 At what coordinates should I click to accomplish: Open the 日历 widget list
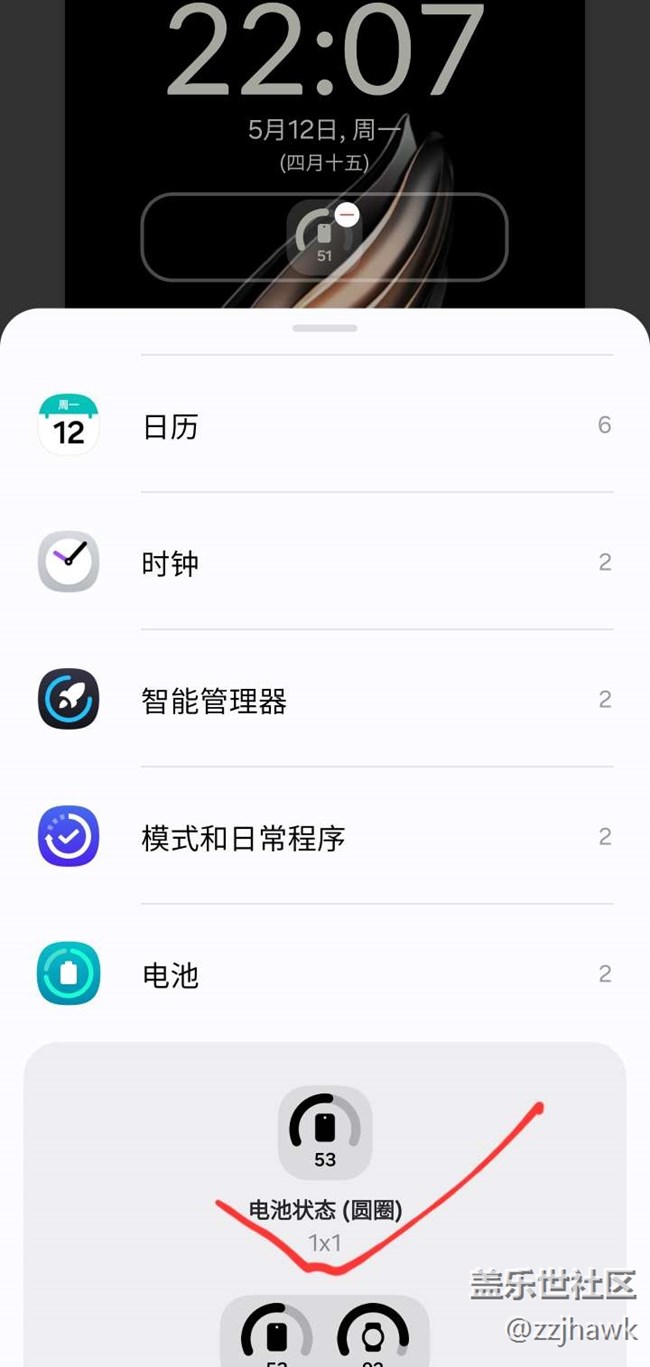pyautogui.click(x=325, y=427)
